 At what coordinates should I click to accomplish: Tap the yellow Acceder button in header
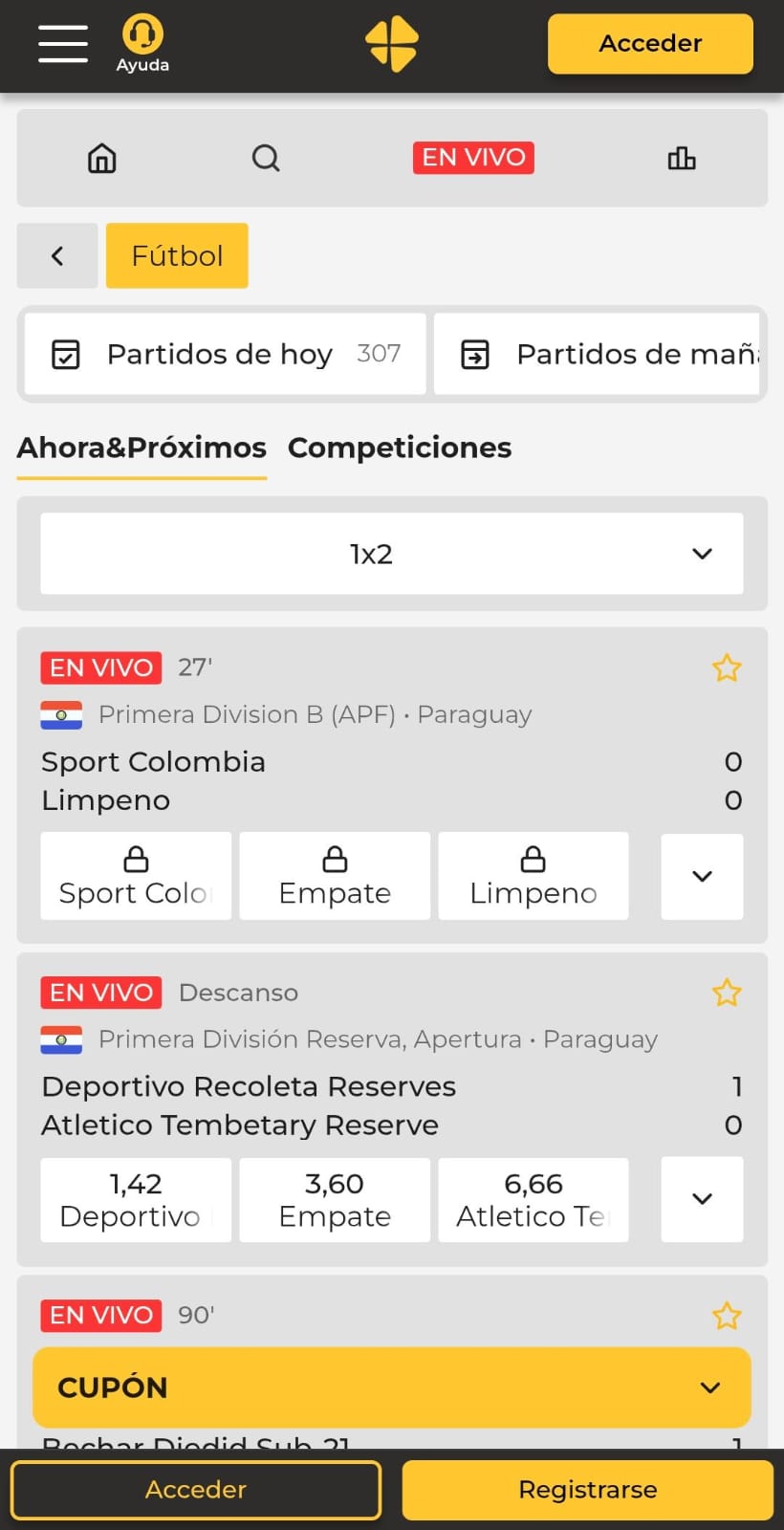[650, 44]
